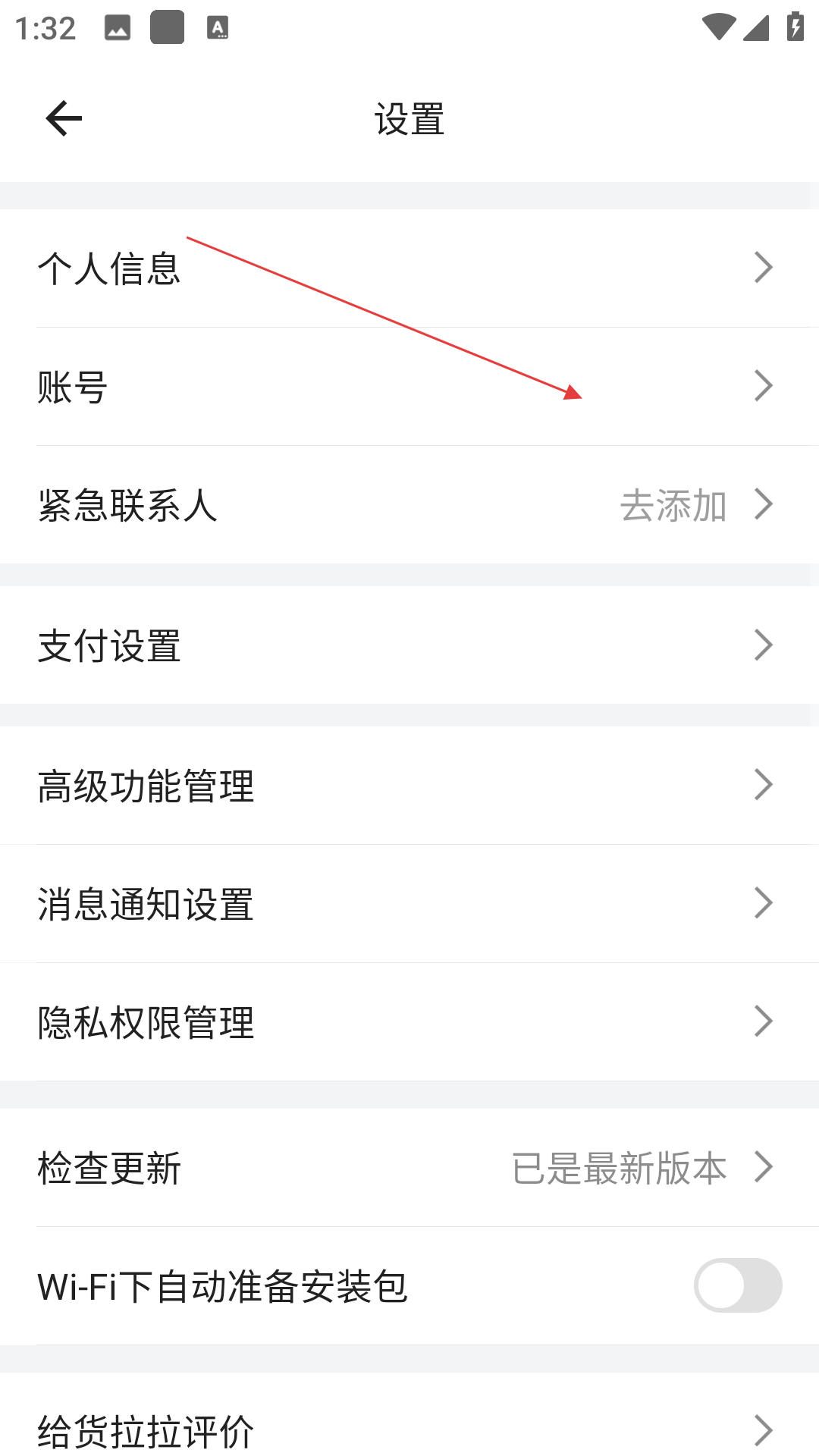The height and width of the screenshot is (1456, 819).
Task: Go to 高级功能管理
Action: (x=409, y=786)
